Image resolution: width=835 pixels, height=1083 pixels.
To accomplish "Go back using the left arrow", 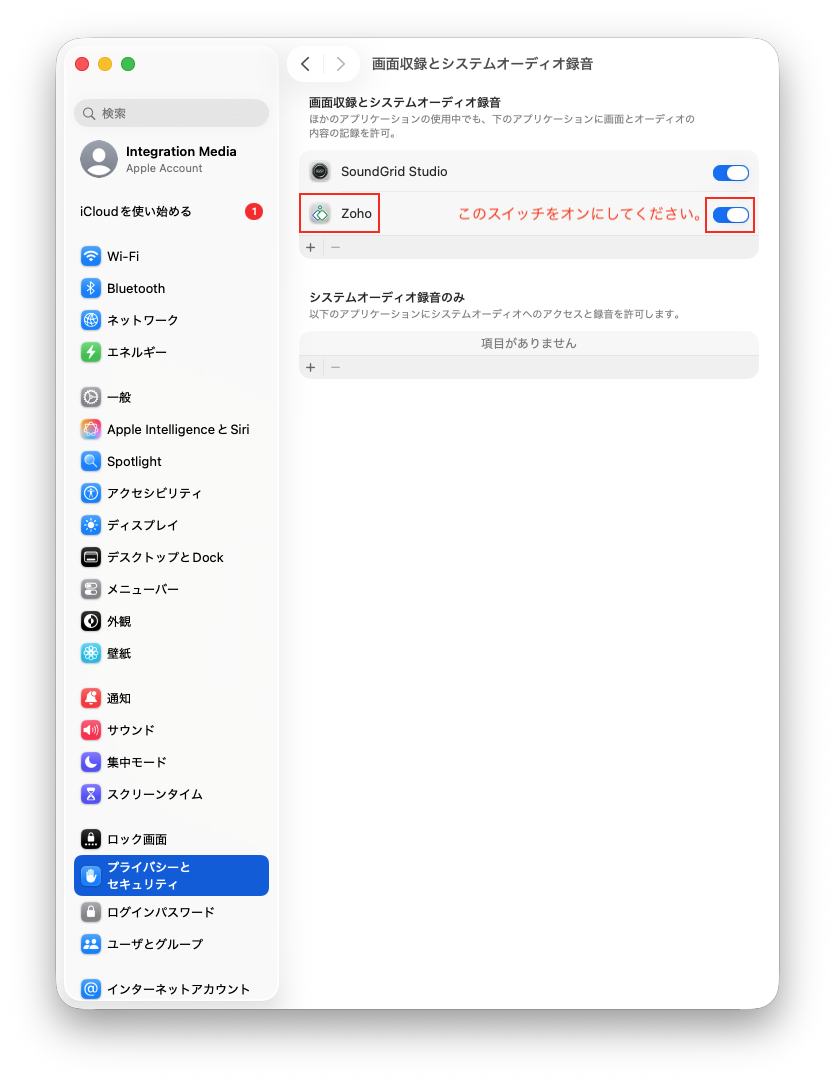I will (x=305, y=64).
